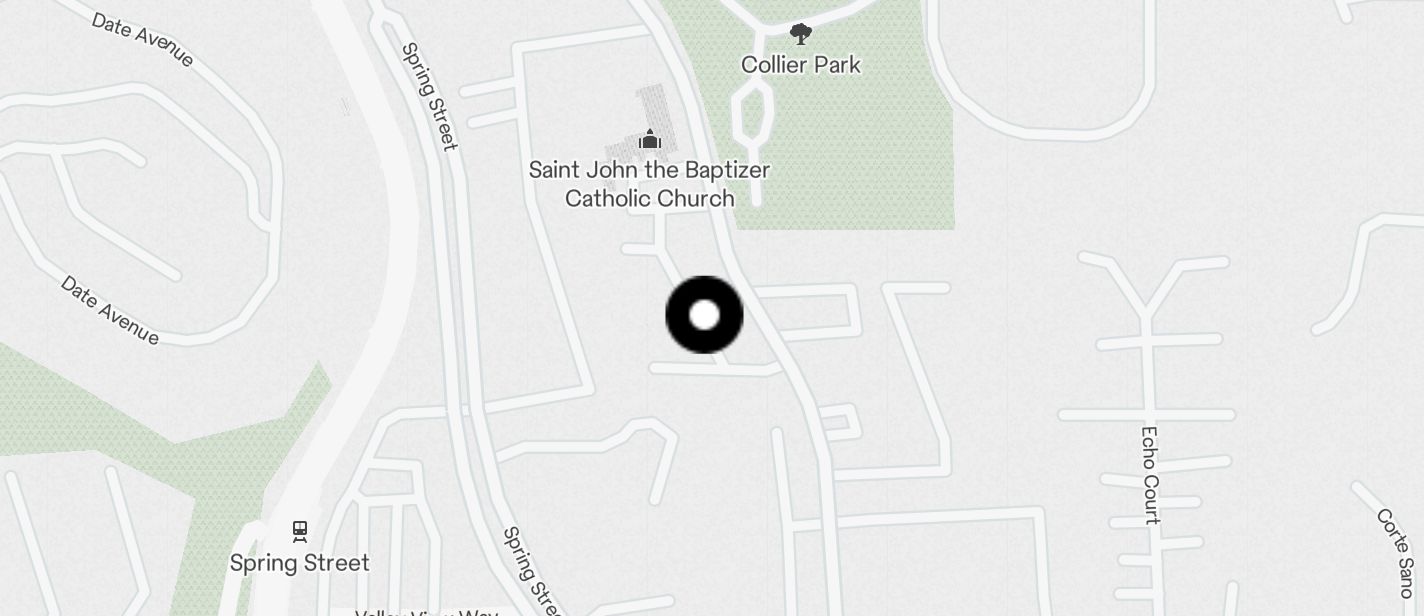The height and width of the screenshot is (616, 1424).
Task: Tap the black circular location pin
Action: click(704, 315)
